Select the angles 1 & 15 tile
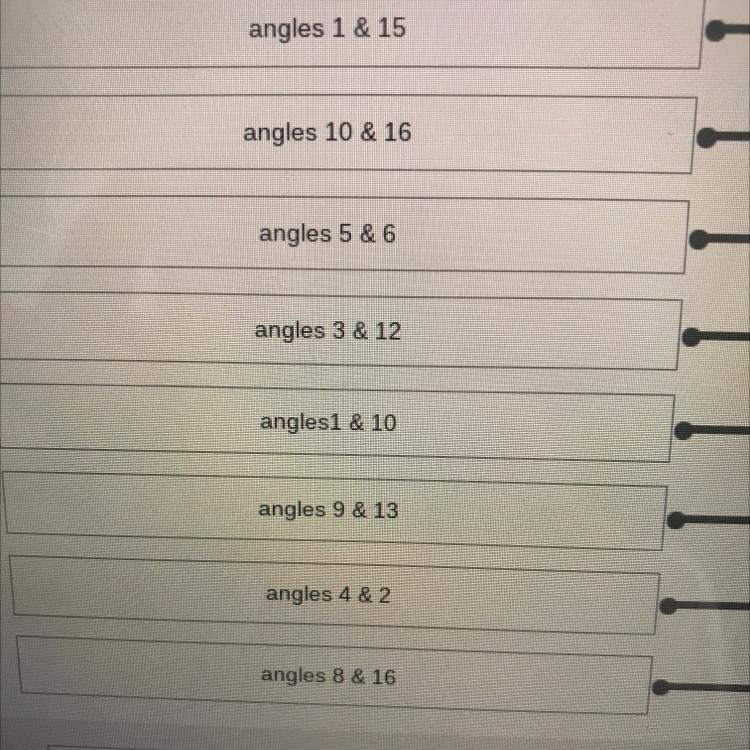Image resolution: width=750 pixels, height=750 pixels. [327, 30]
